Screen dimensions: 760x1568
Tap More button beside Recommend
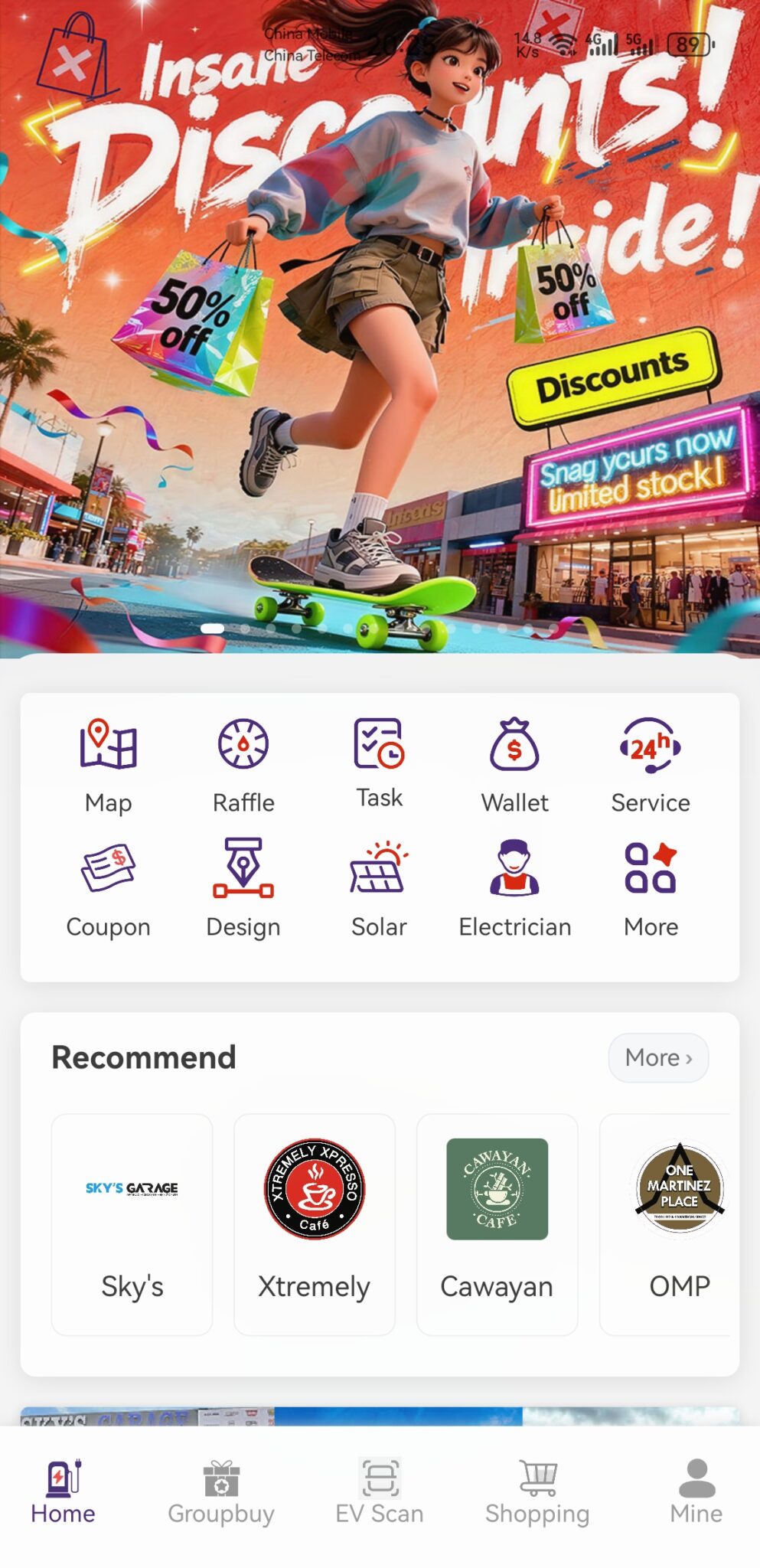click(x=658, y=1057)
